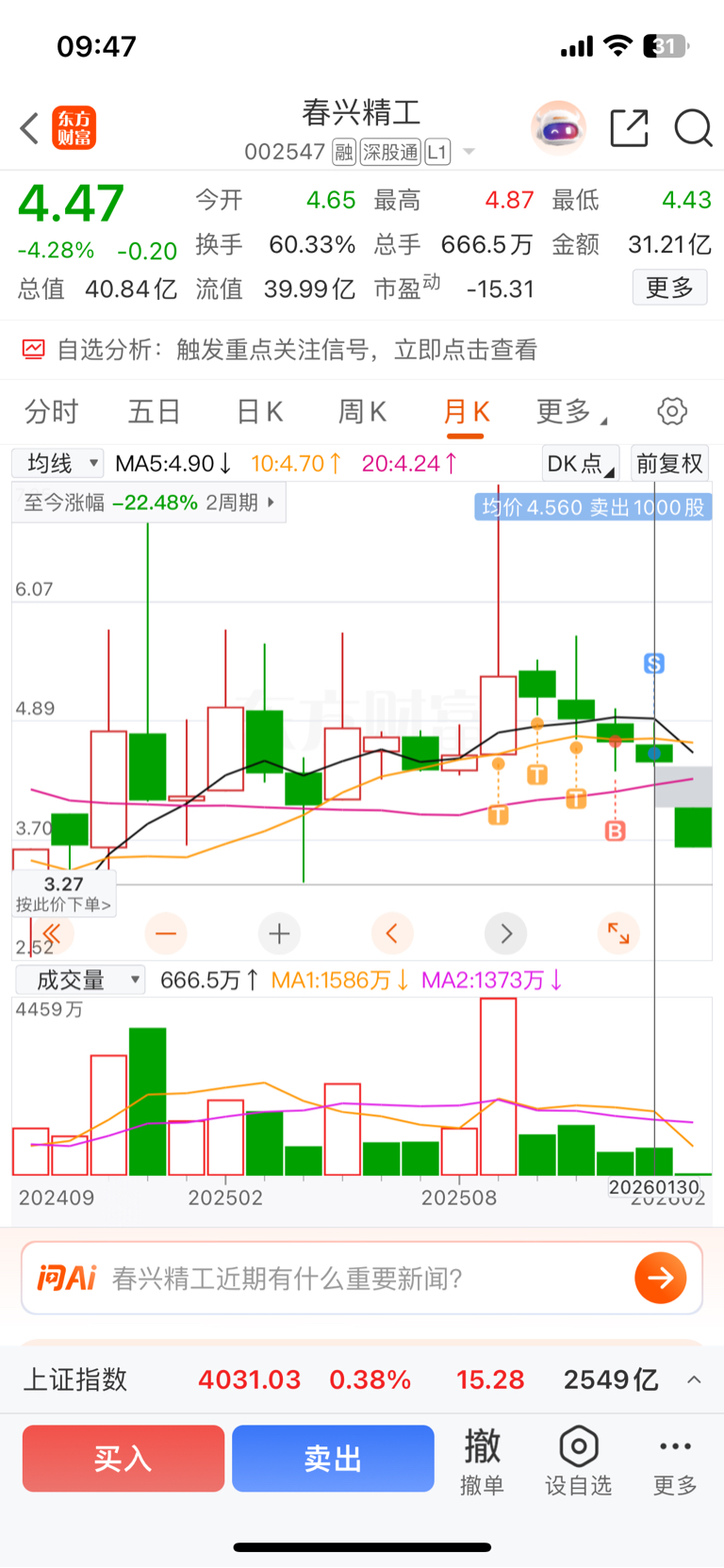Open the 成交量 indicator dropdown

point(80,981)
